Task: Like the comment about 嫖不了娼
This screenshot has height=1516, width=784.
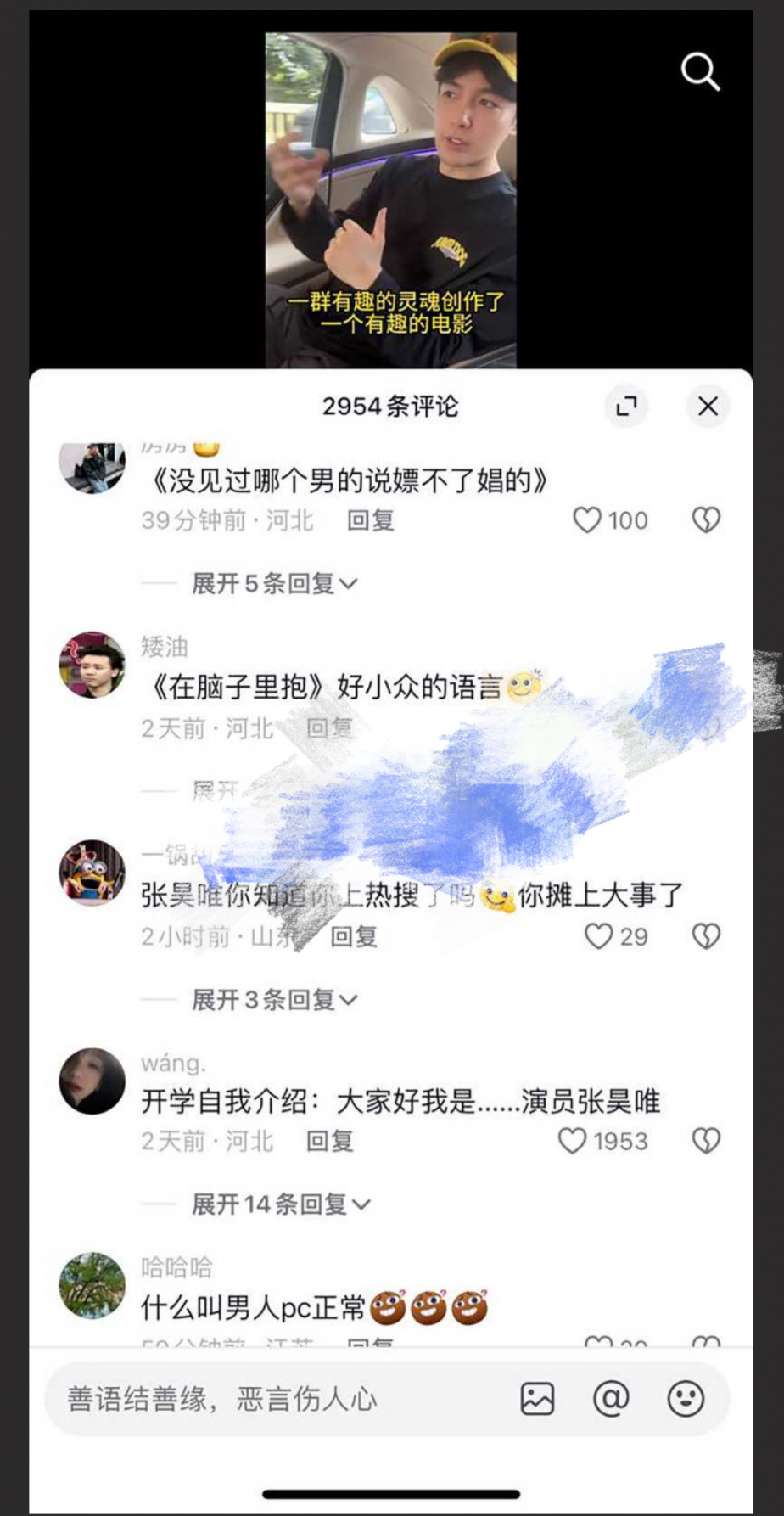Action: click(x=587, y=520)
